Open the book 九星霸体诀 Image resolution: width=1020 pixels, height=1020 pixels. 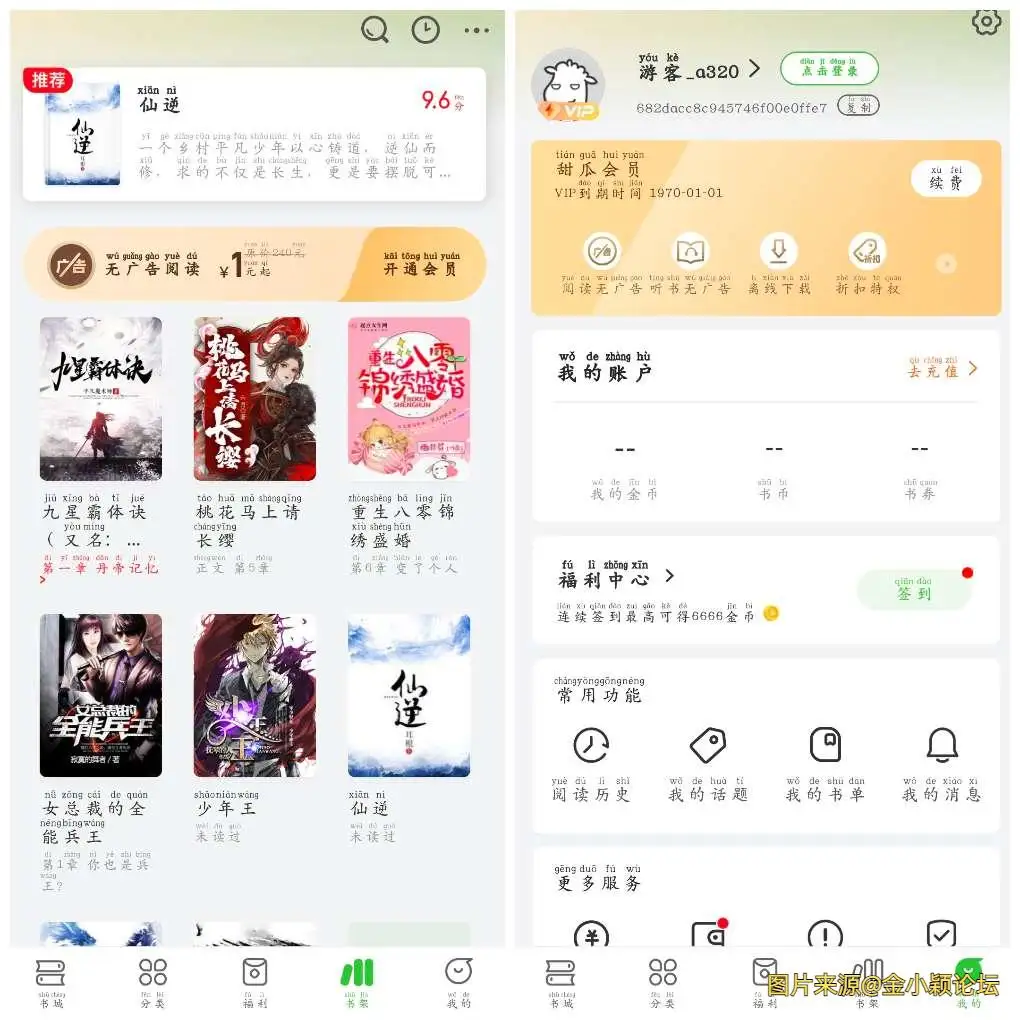pyautogui.click(x=101, y=399)
